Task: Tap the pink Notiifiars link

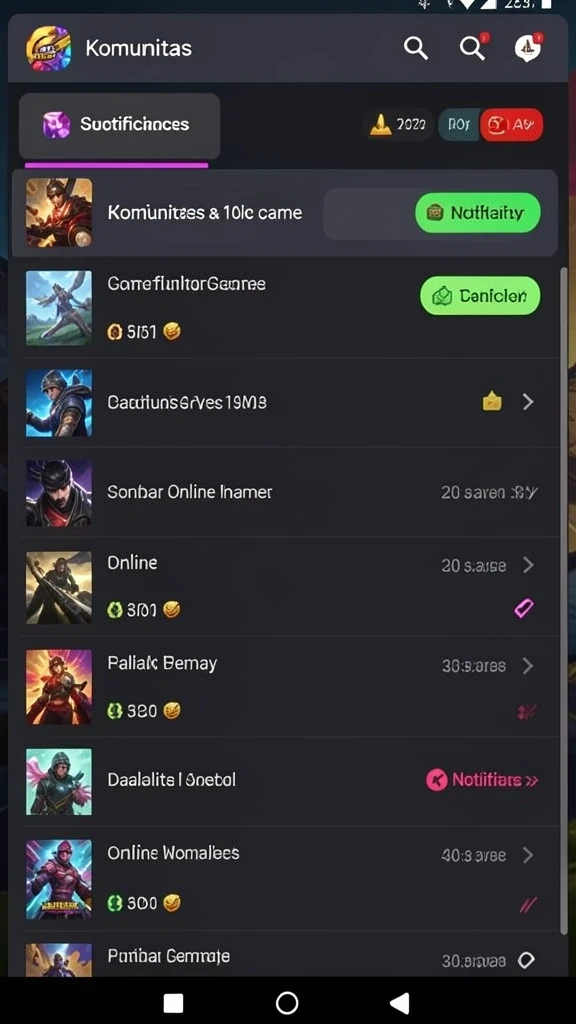Action: coord(482,780)
